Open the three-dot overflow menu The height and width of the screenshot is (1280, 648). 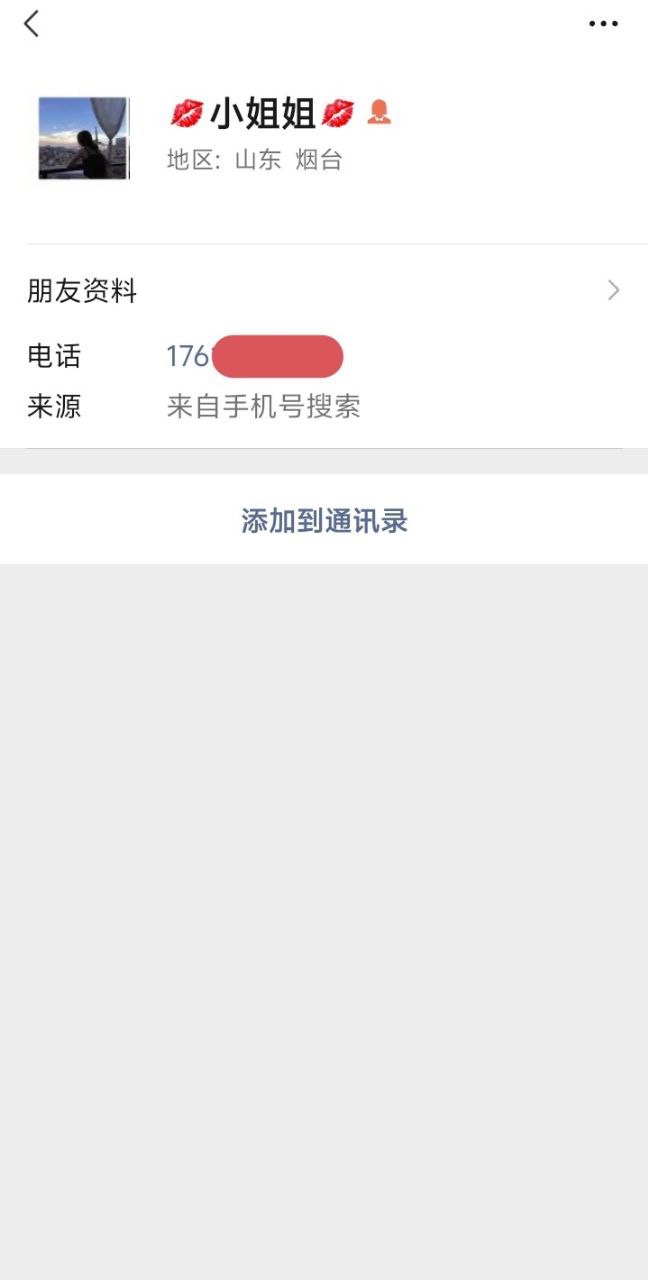[x=603, y=24]
